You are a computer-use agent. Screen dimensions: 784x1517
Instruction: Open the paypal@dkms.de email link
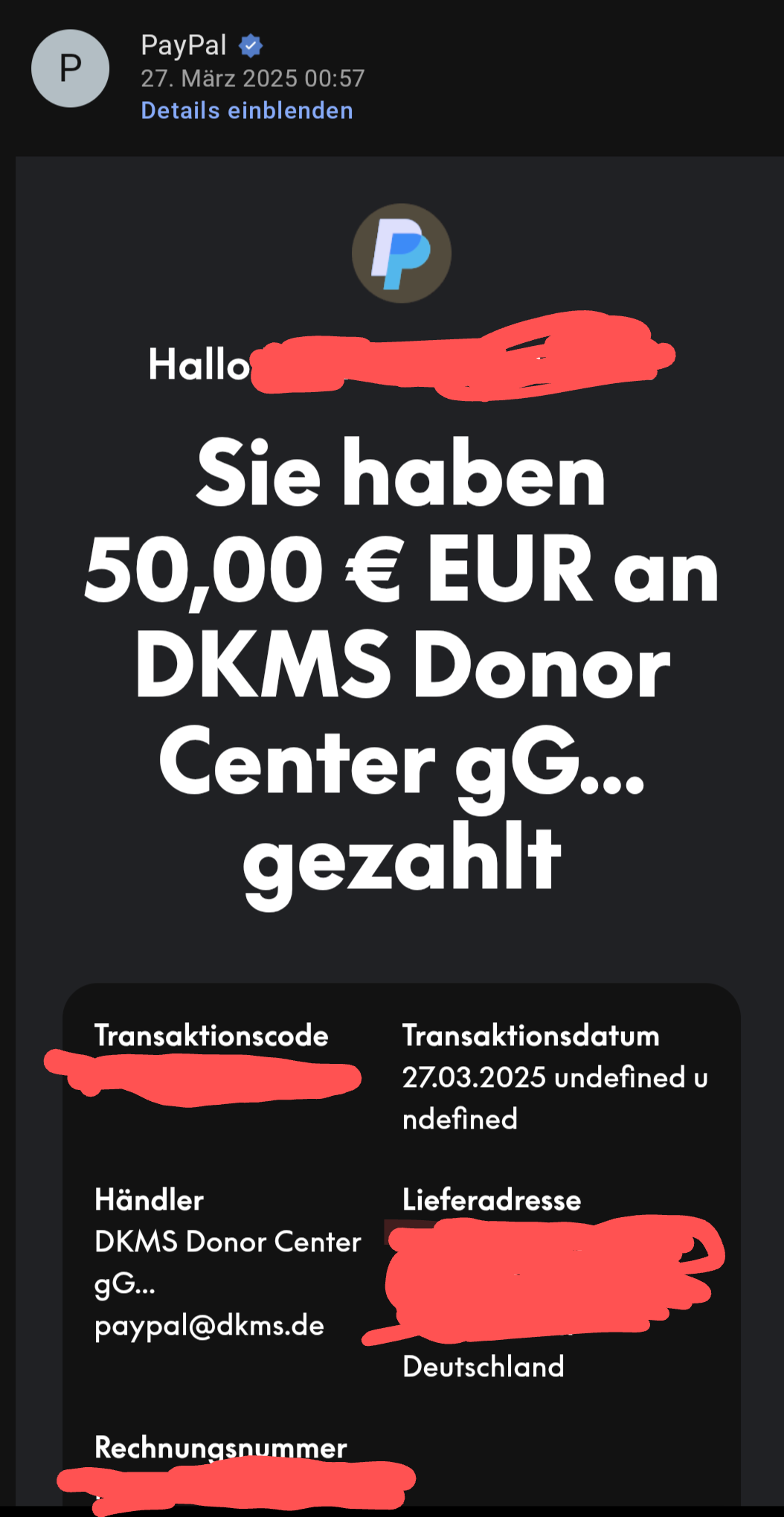pos(209,1325)
